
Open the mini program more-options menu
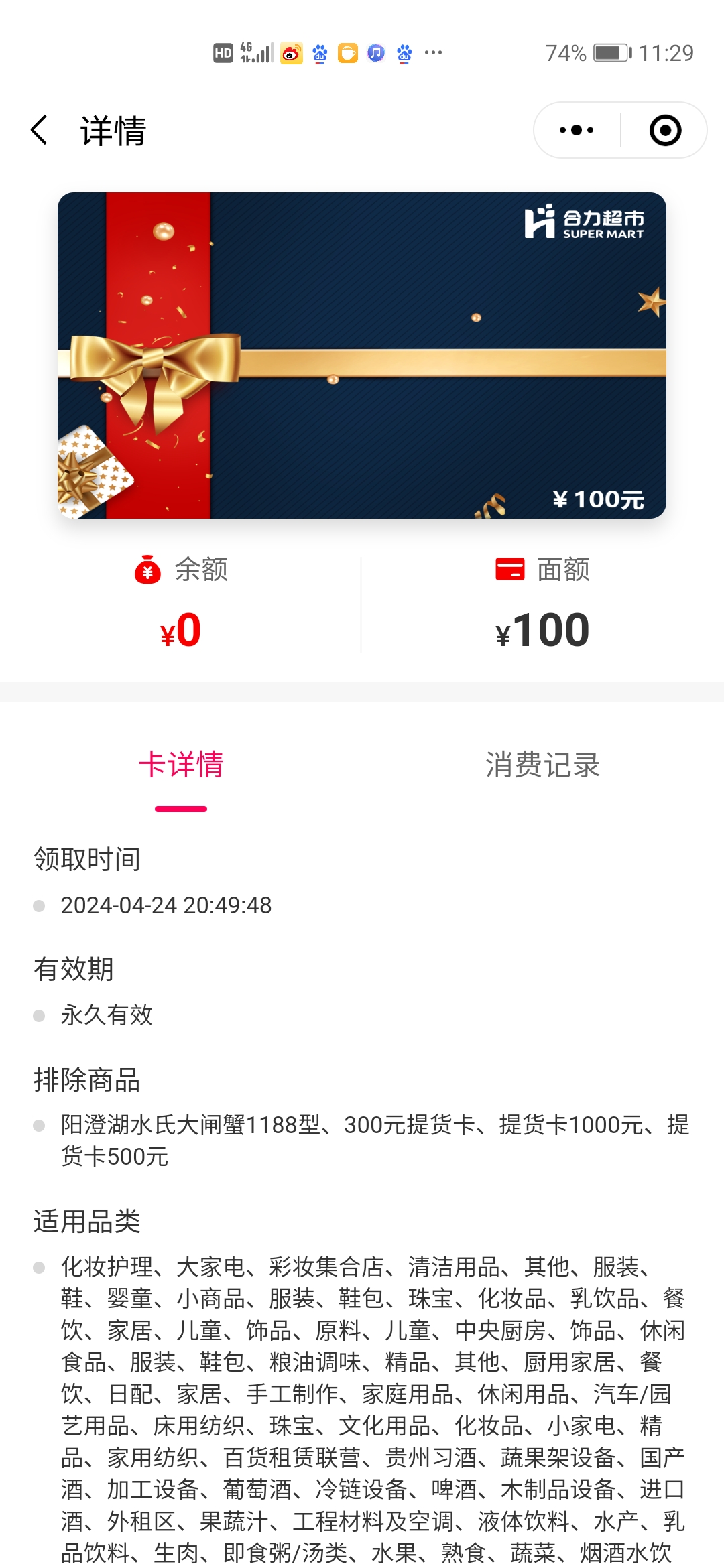[x=577, y=130]
